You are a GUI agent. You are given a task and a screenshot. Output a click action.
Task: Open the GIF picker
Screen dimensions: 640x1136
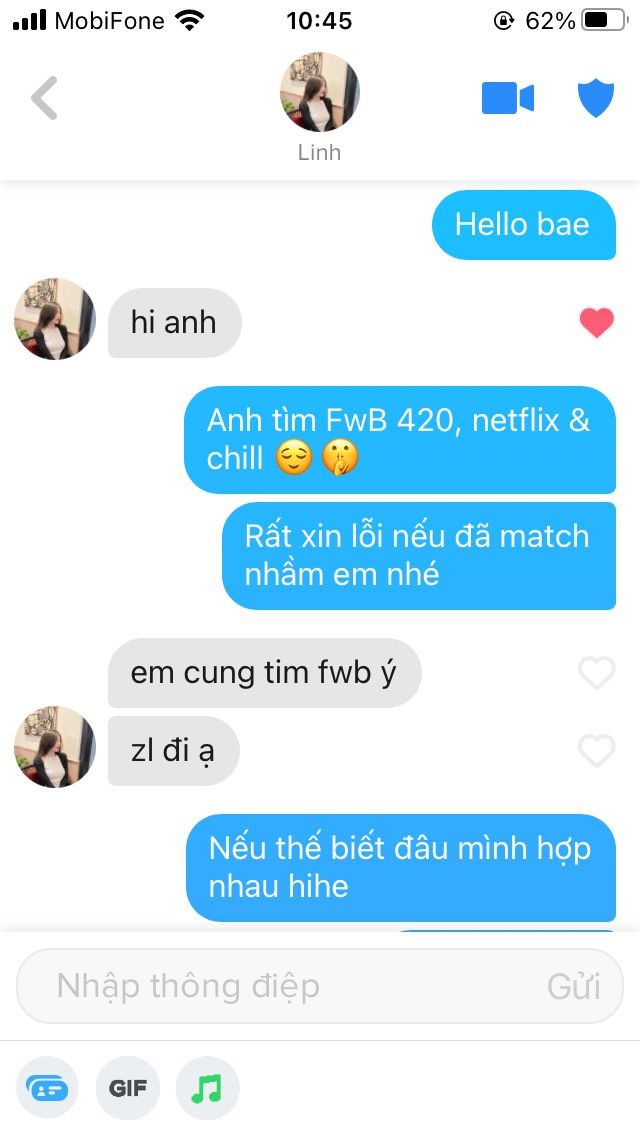point(128,1087)
